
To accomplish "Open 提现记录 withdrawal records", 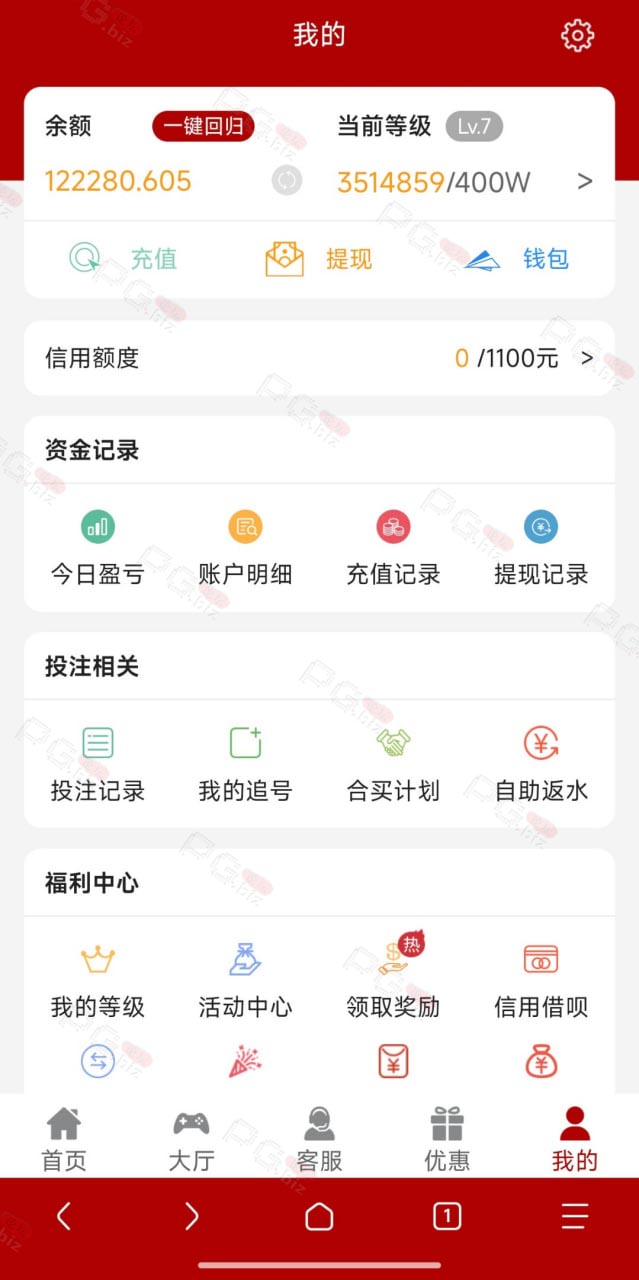I will click(541, 548).
